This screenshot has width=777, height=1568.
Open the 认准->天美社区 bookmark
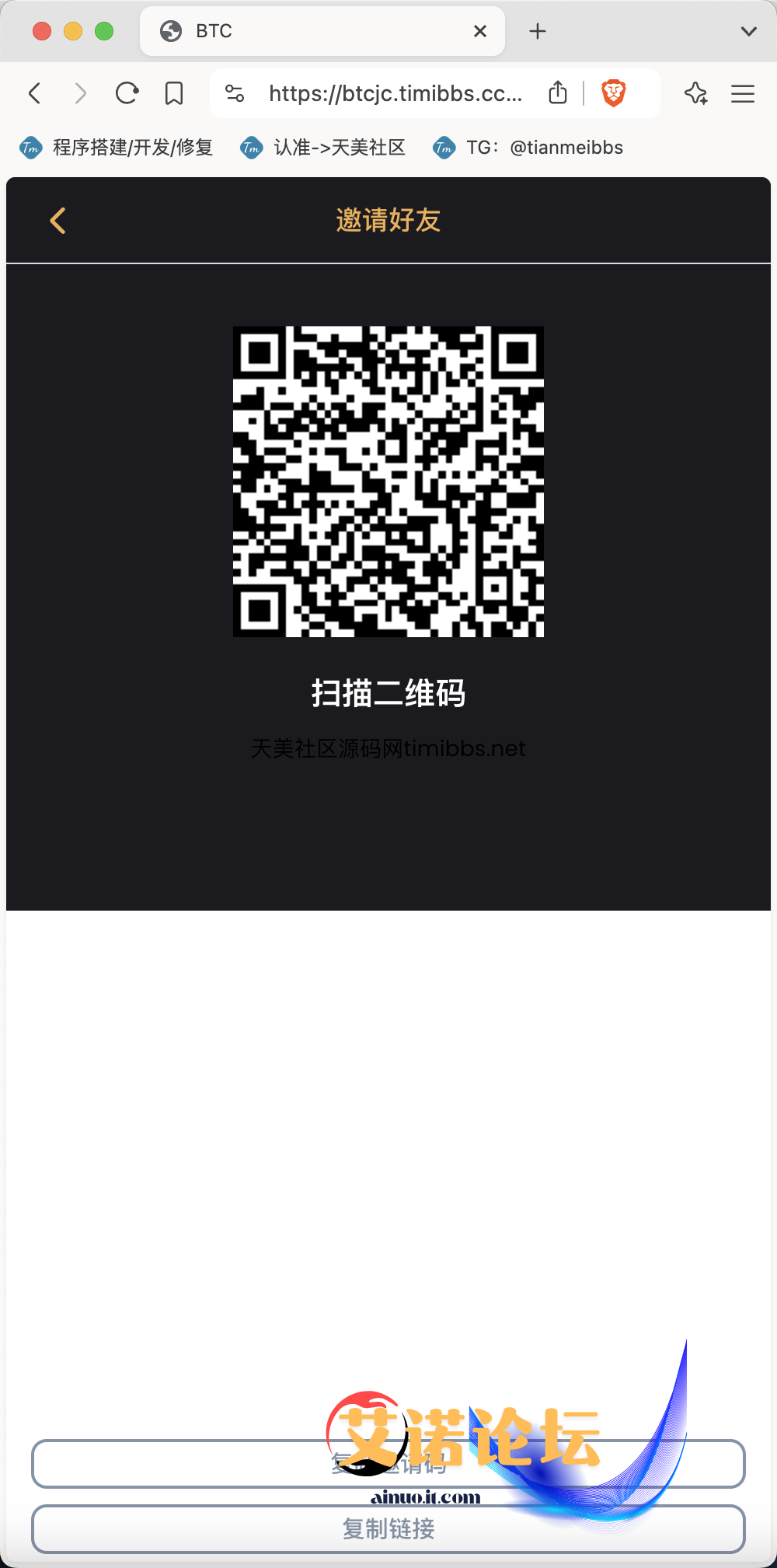[x=323, y=148]
